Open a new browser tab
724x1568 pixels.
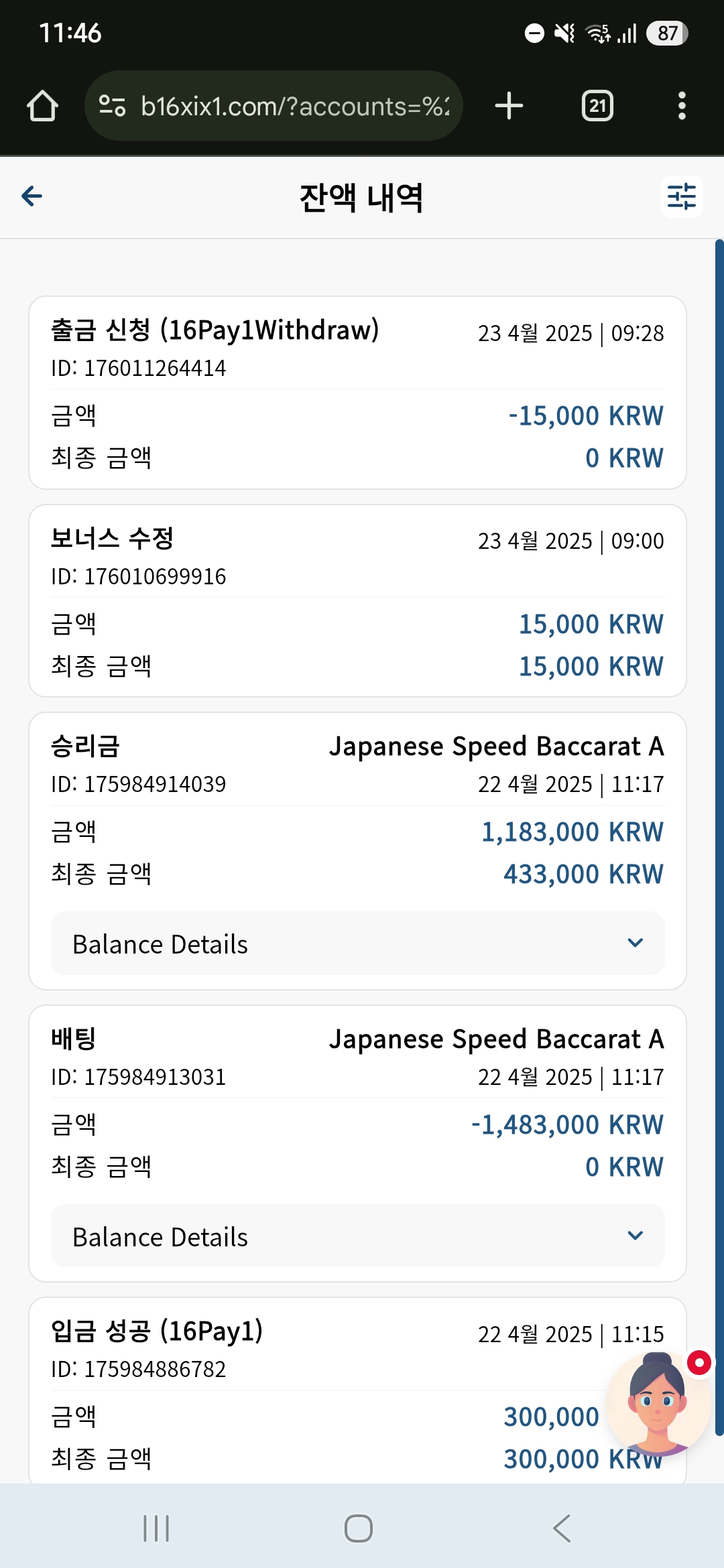coord(509,106)
